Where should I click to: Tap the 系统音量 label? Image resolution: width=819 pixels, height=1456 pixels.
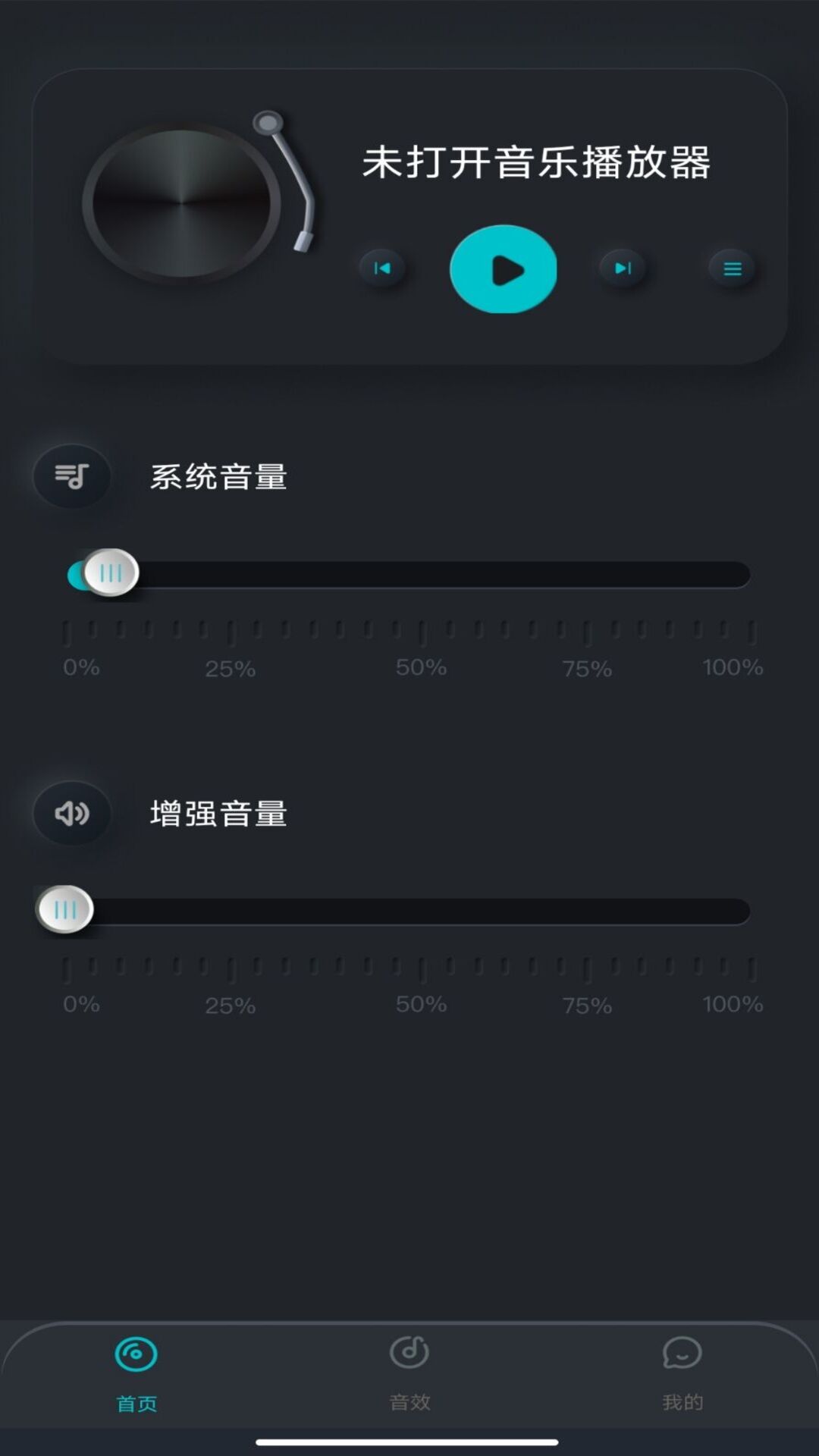coord(218,476)
